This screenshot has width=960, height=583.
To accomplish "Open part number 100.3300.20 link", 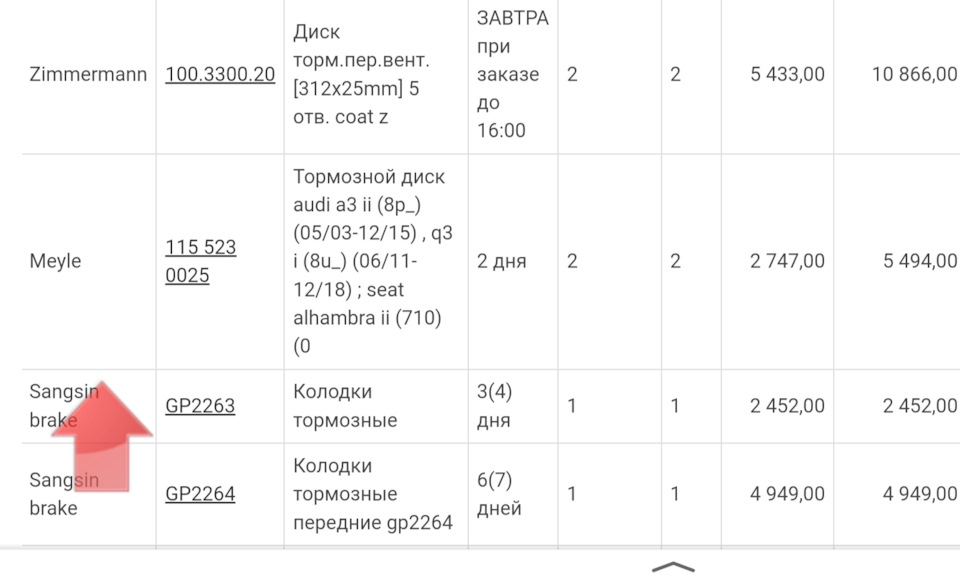I will tap(220, 74).
